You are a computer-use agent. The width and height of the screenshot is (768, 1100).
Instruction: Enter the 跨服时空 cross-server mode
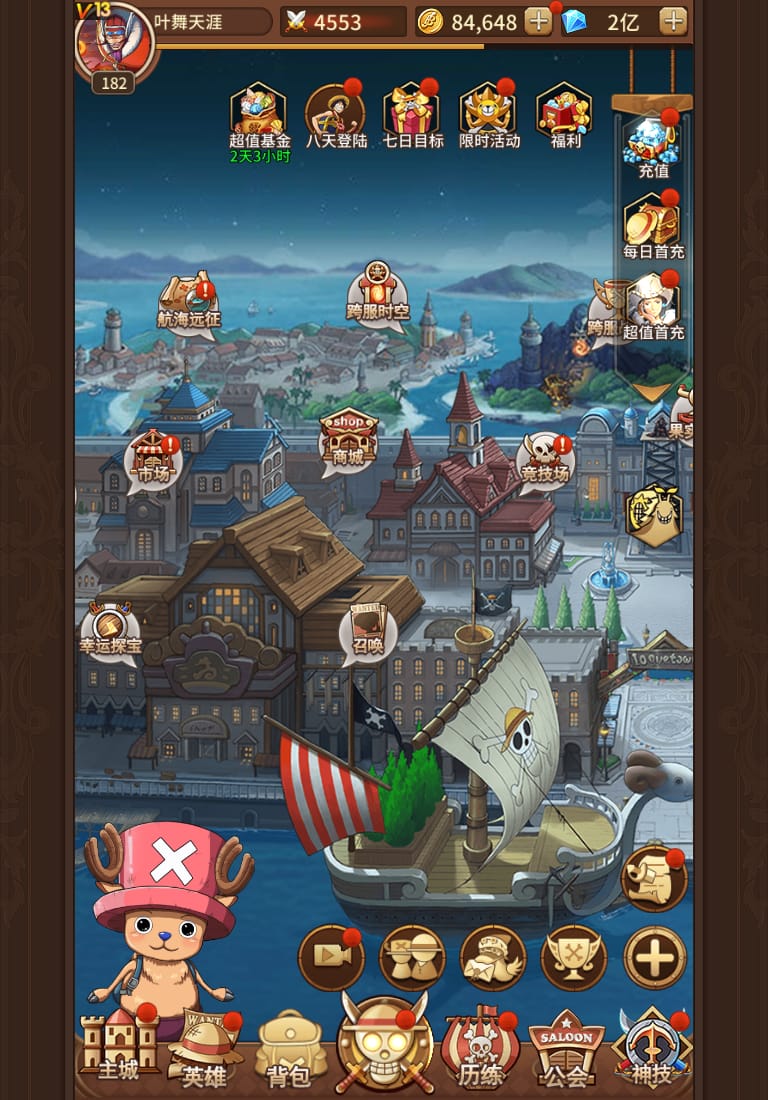377,292
